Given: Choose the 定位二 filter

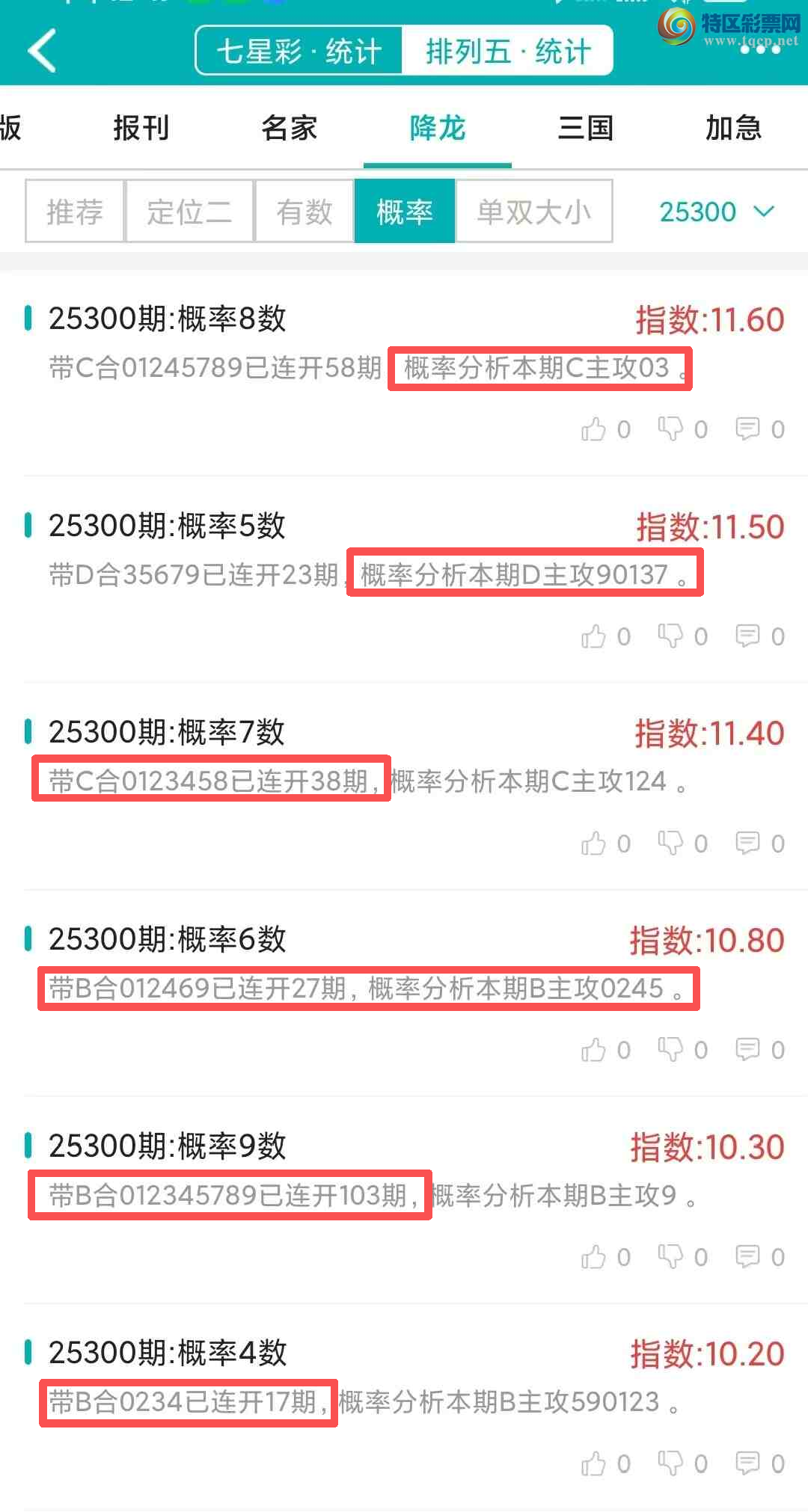Looking at the screenshot, I should 189,212.
